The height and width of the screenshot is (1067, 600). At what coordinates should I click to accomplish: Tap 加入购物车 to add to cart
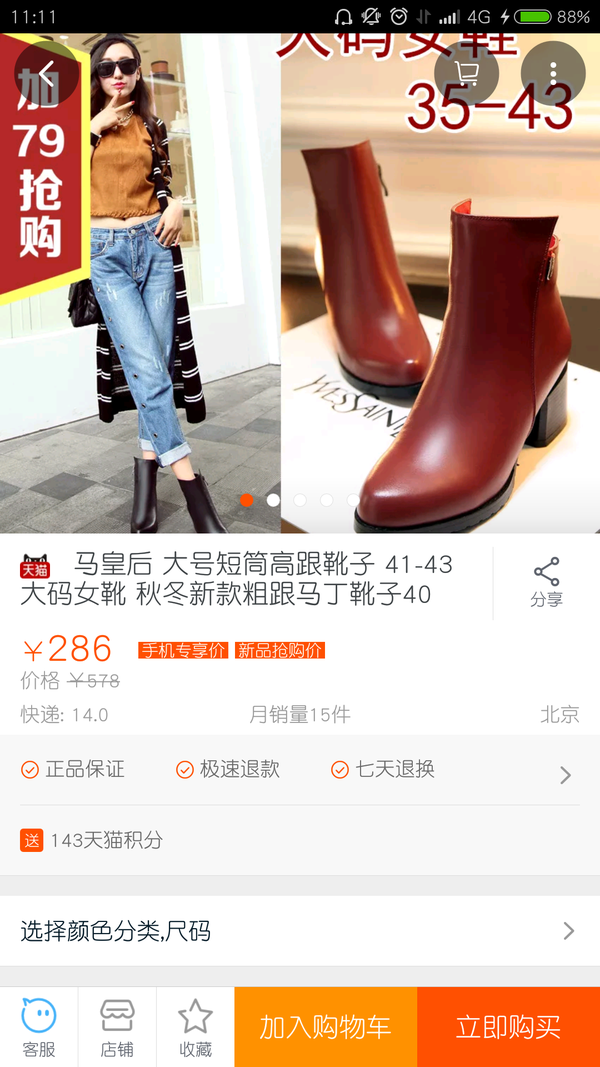325,1027
